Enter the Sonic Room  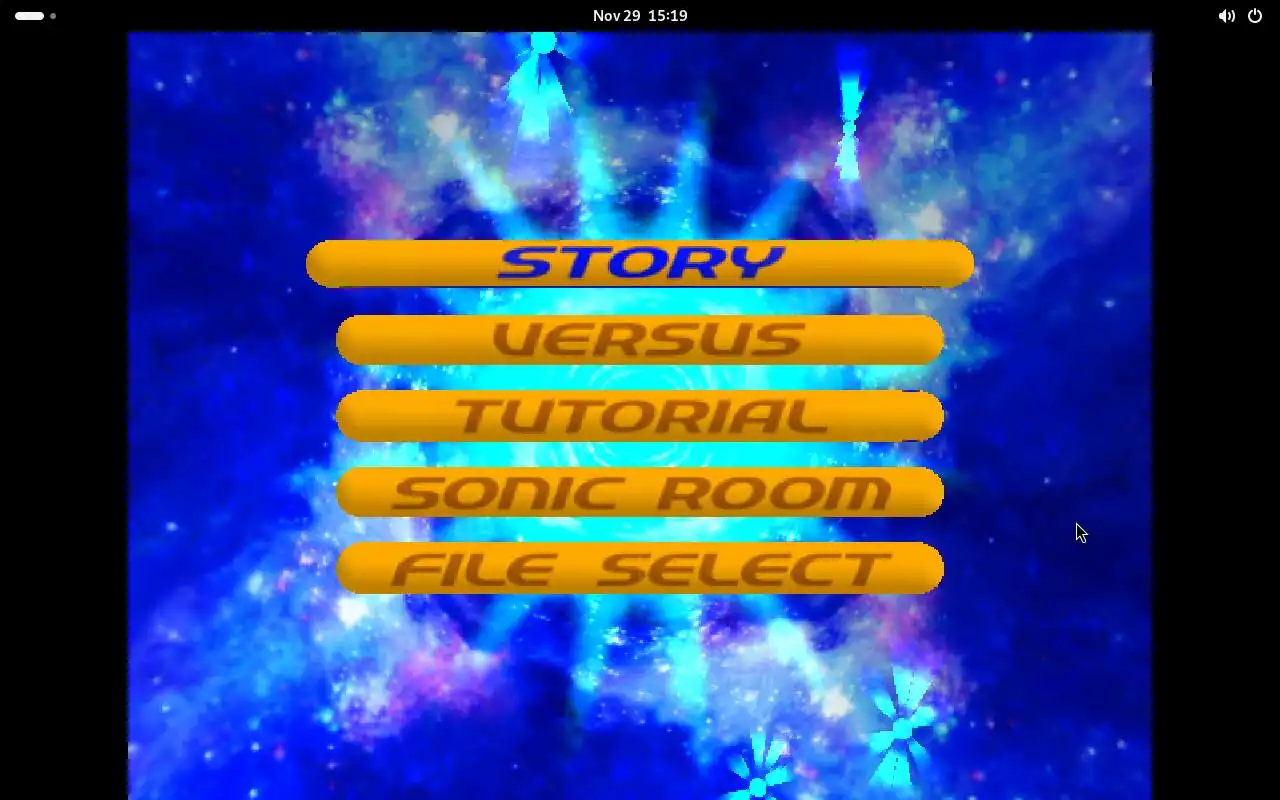640,492
